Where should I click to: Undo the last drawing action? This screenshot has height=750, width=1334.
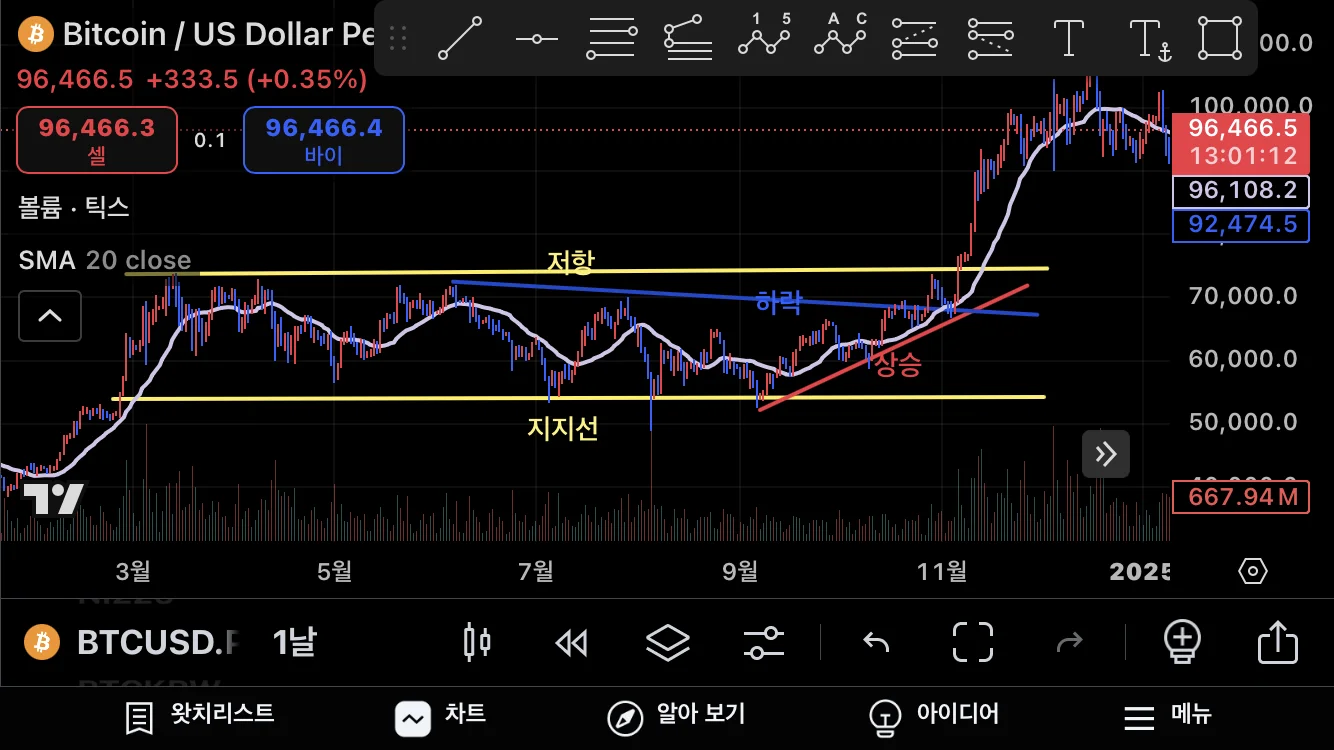coord(876,642)
